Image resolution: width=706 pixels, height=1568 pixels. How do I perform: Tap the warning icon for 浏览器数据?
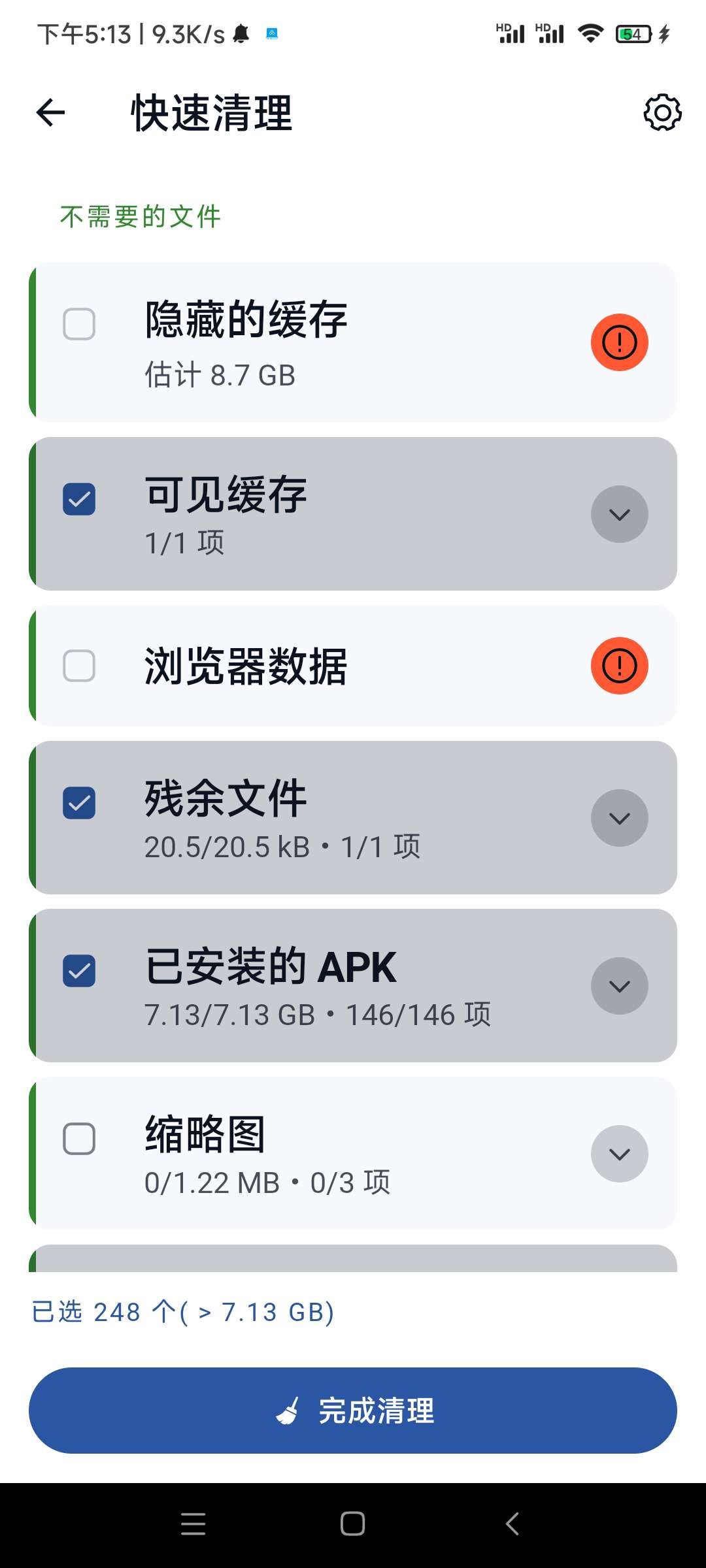click(x=619, y=666)
